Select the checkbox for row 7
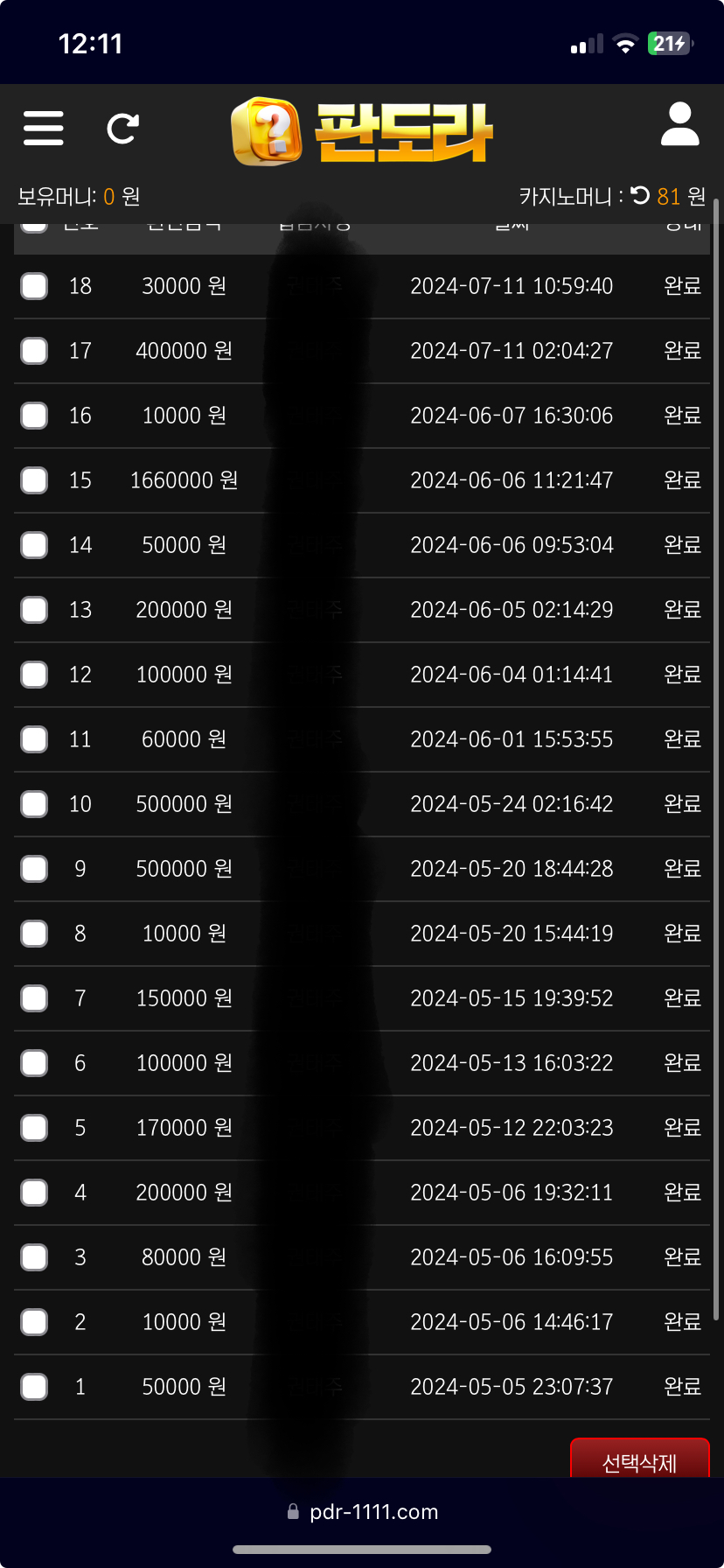Viewport: 724px width, 1568px height. (34, 998)
